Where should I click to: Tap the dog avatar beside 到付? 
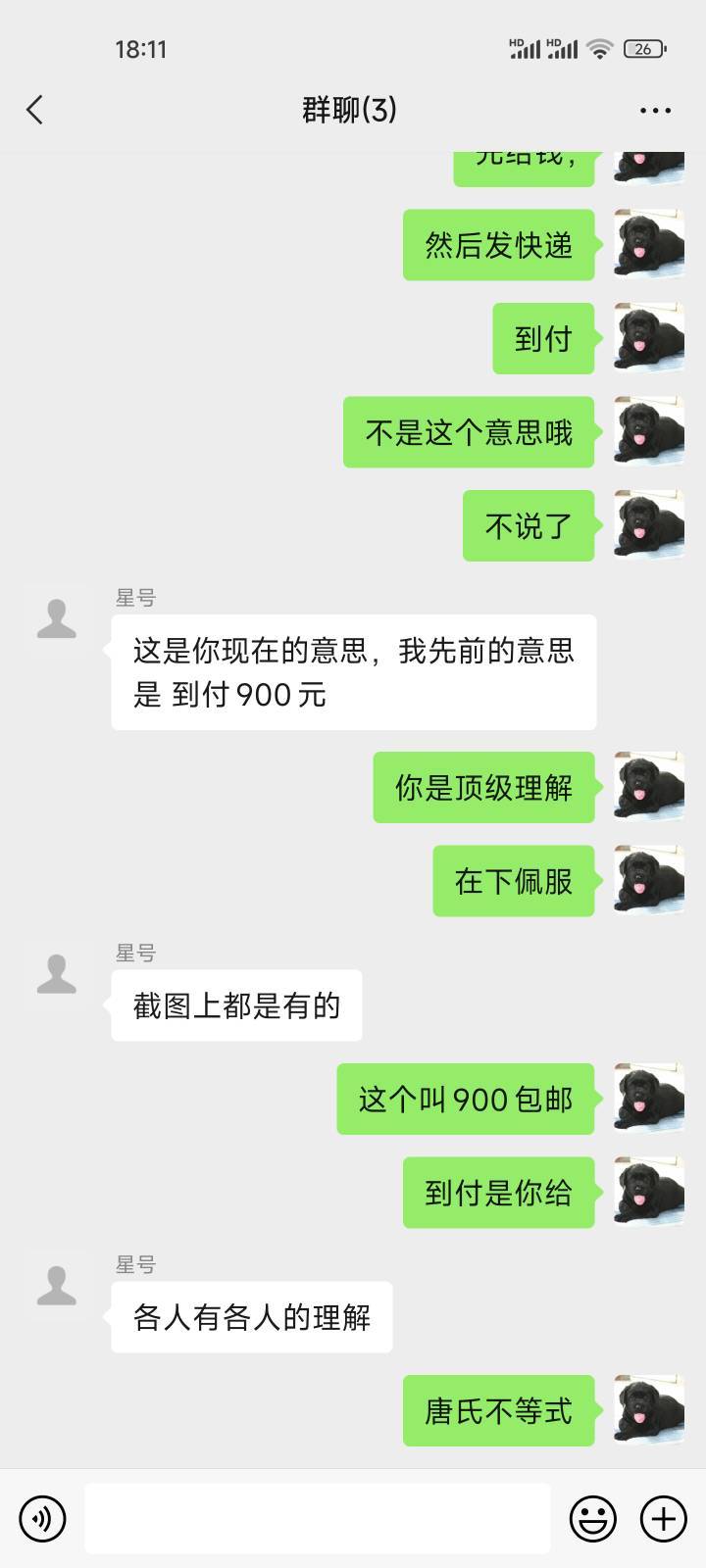(649, 337)
